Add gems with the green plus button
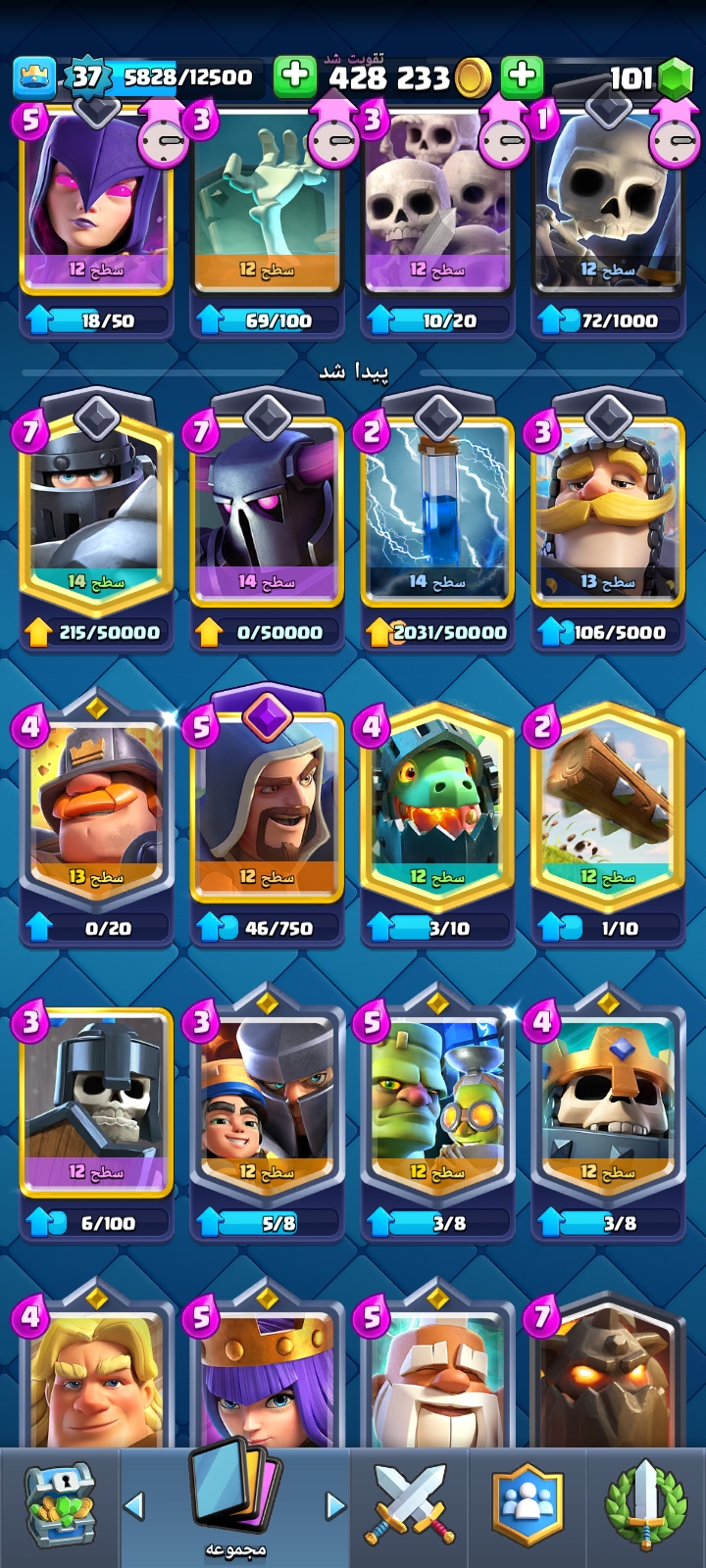This screenshot has width=706, height=1568. [523, 75]
